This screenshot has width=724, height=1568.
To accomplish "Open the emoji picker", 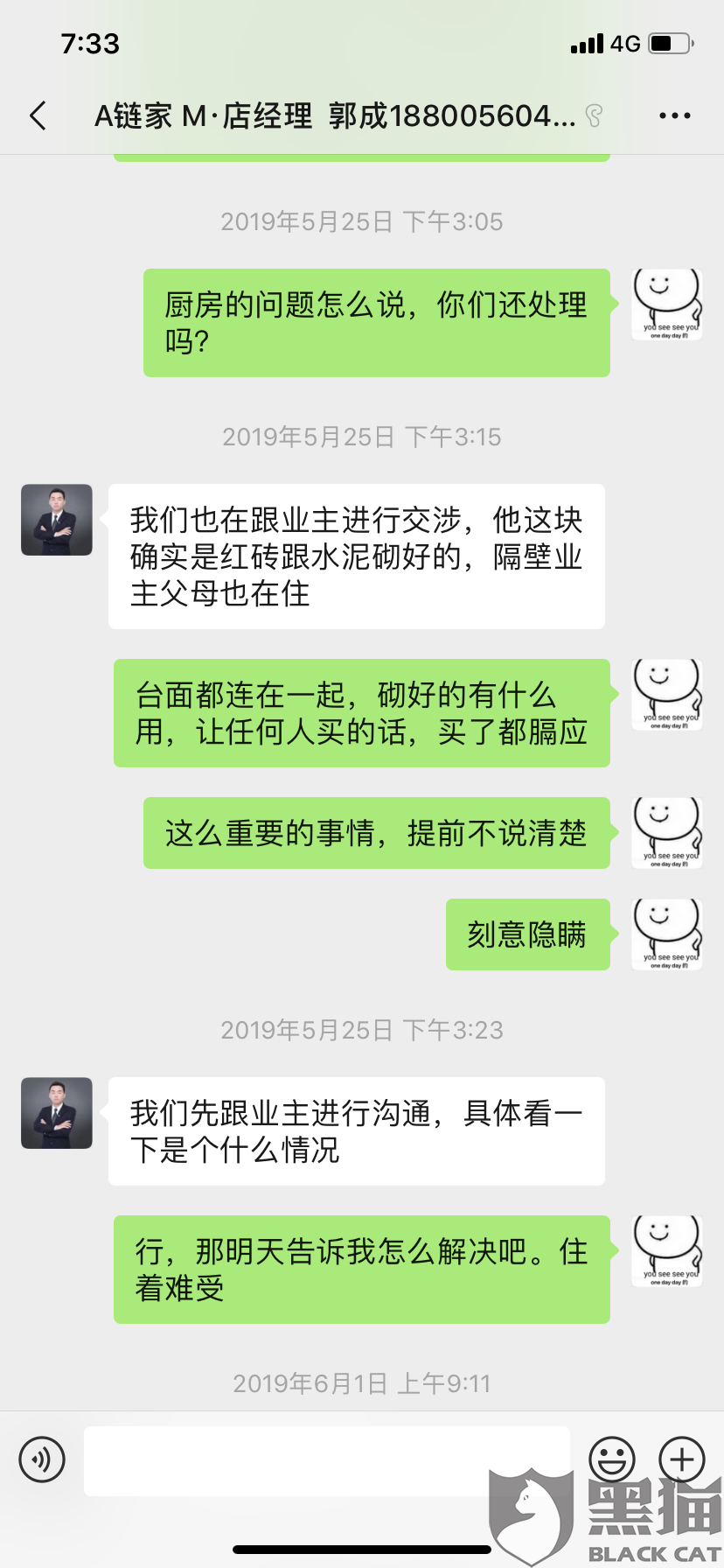I will click(x=612, y=1459).
